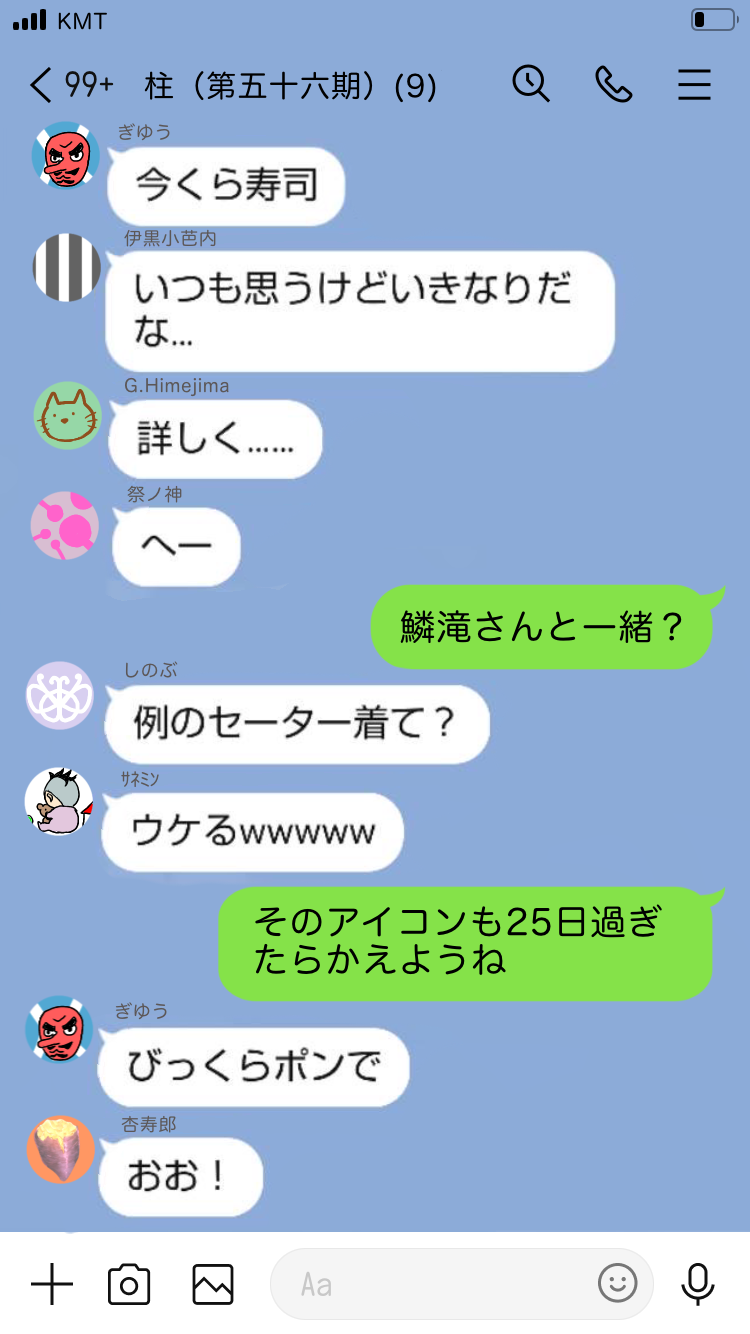Open the chat menu (hamburger icon)

coord(694,85)
